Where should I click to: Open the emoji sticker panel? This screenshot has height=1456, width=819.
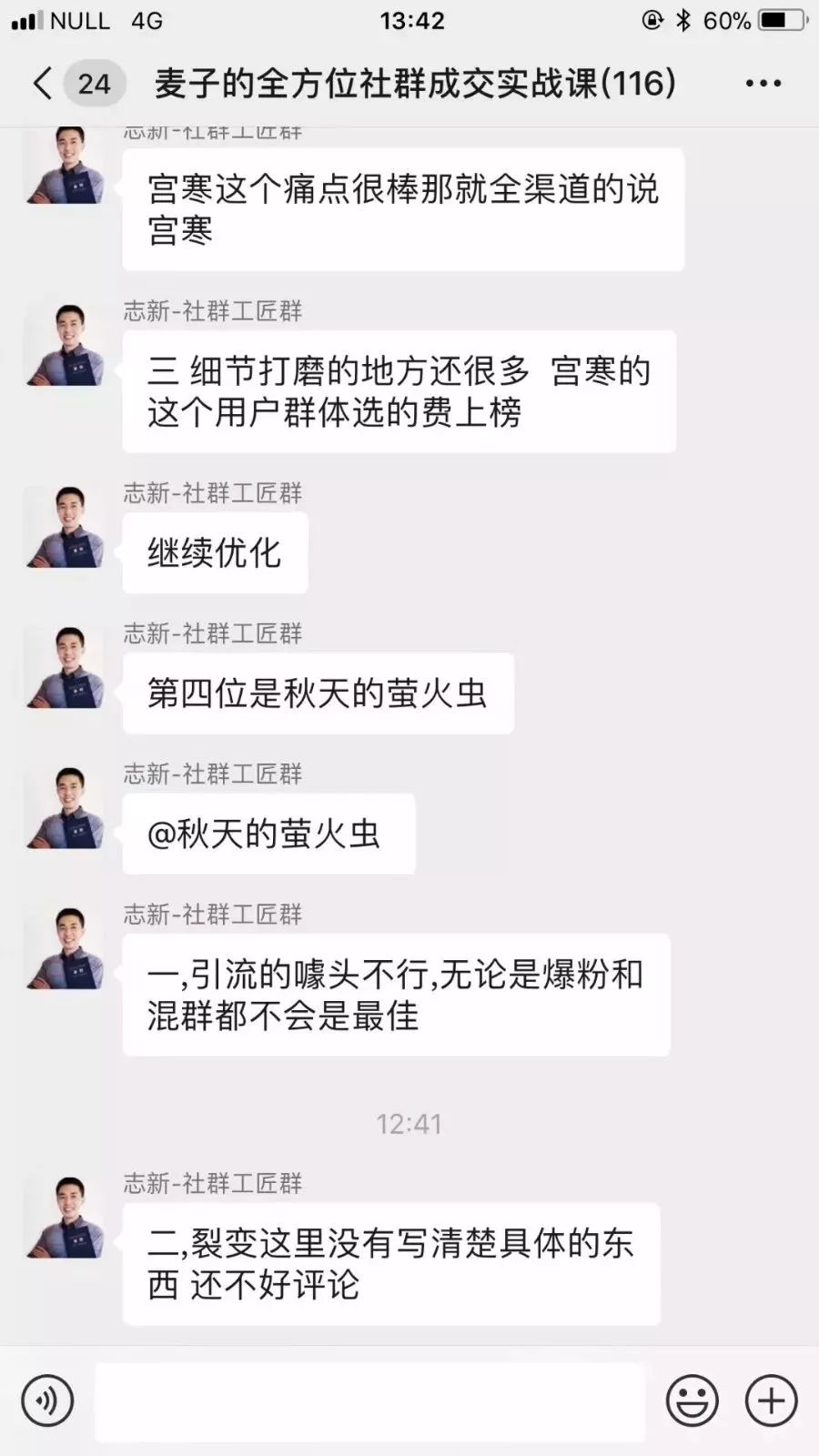pos(692,1400)
